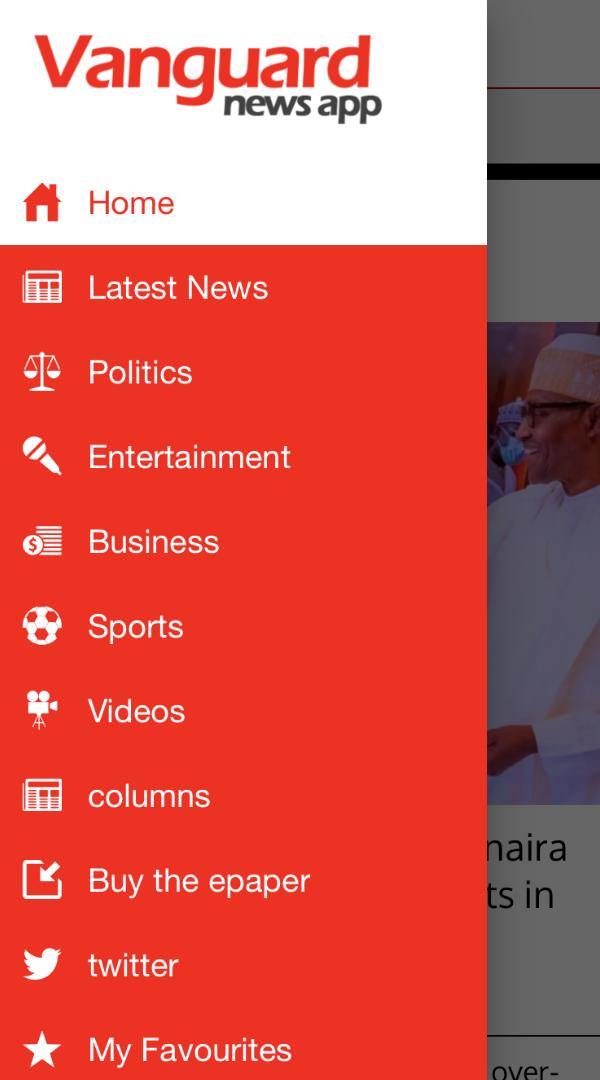This screenshot has width=600, height=1080.
Task: Open the Entertainment section
Action: 188,457
